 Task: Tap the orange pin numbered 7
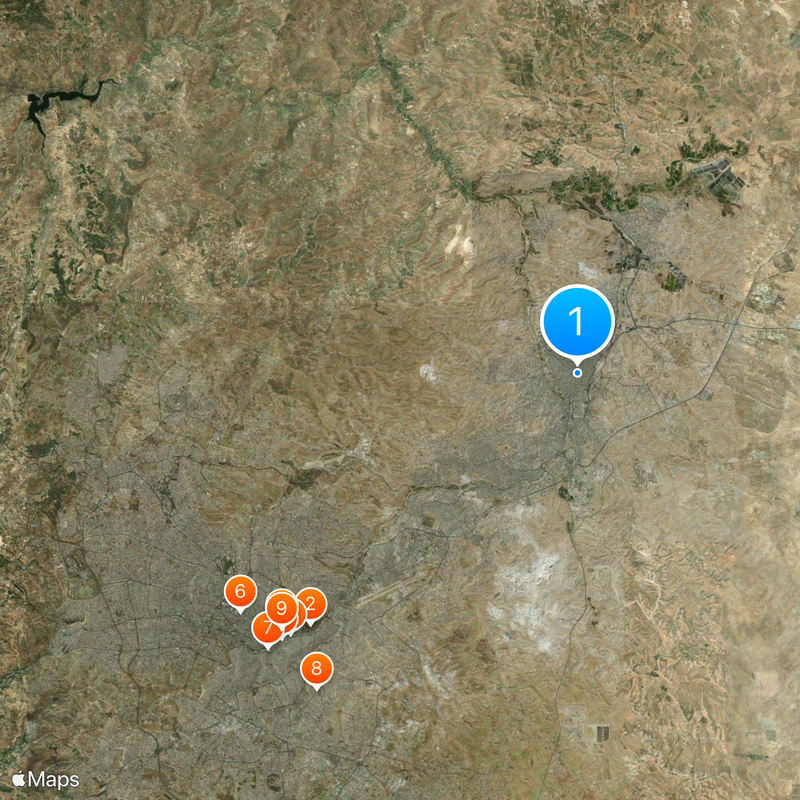pos(264,631)
